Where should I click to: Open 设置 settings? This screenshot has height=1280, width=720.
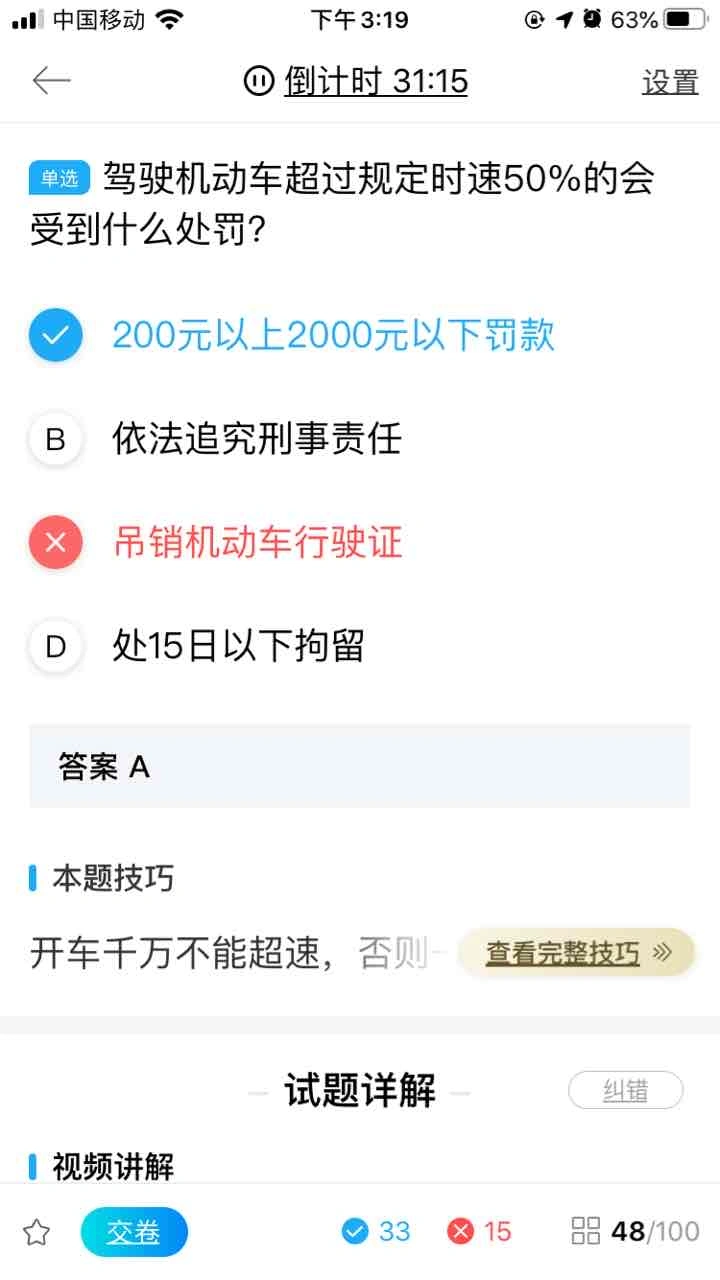point(670,82)
